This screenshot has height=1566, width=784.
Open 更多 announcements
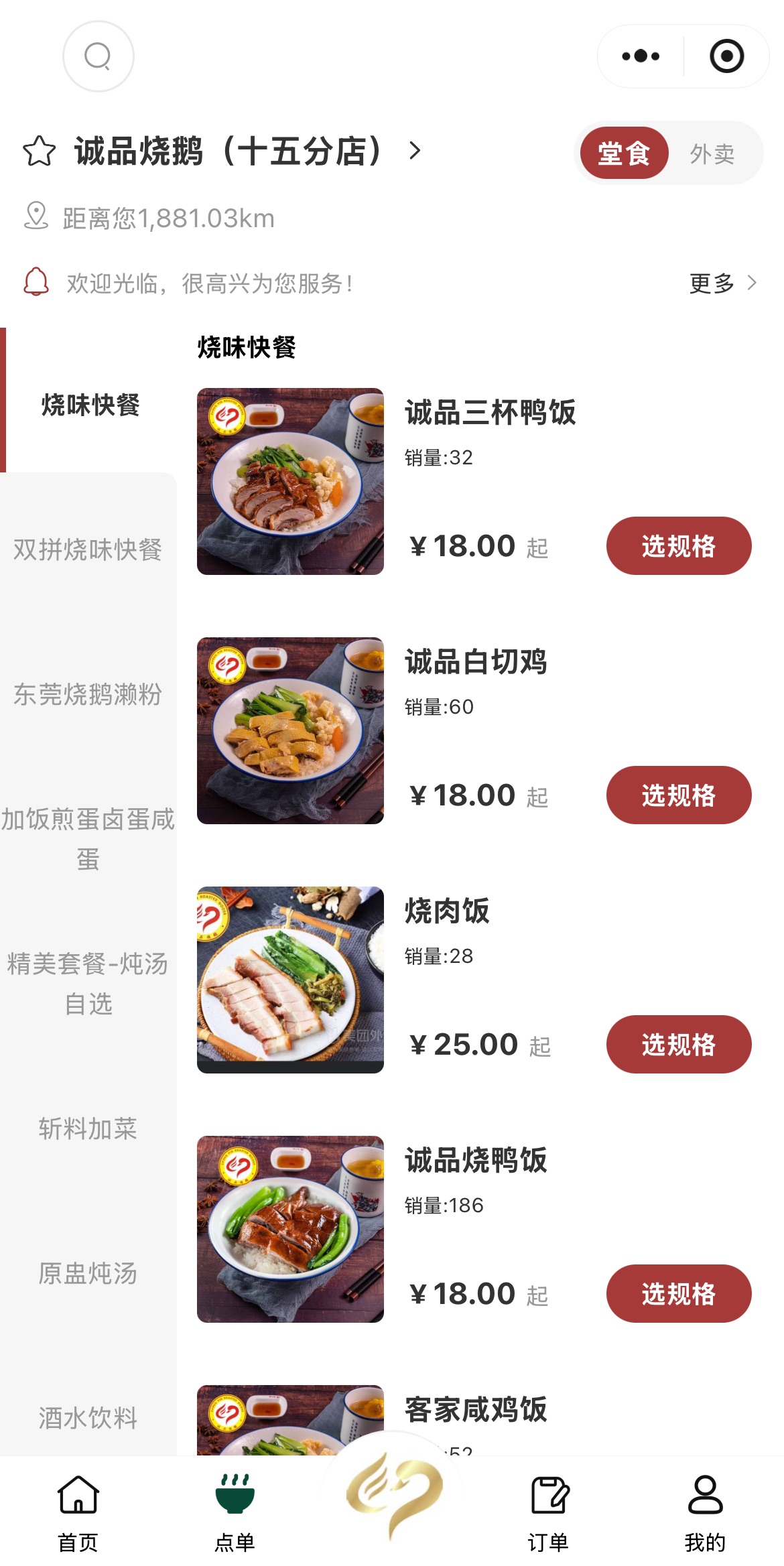(x=722, y=283)
